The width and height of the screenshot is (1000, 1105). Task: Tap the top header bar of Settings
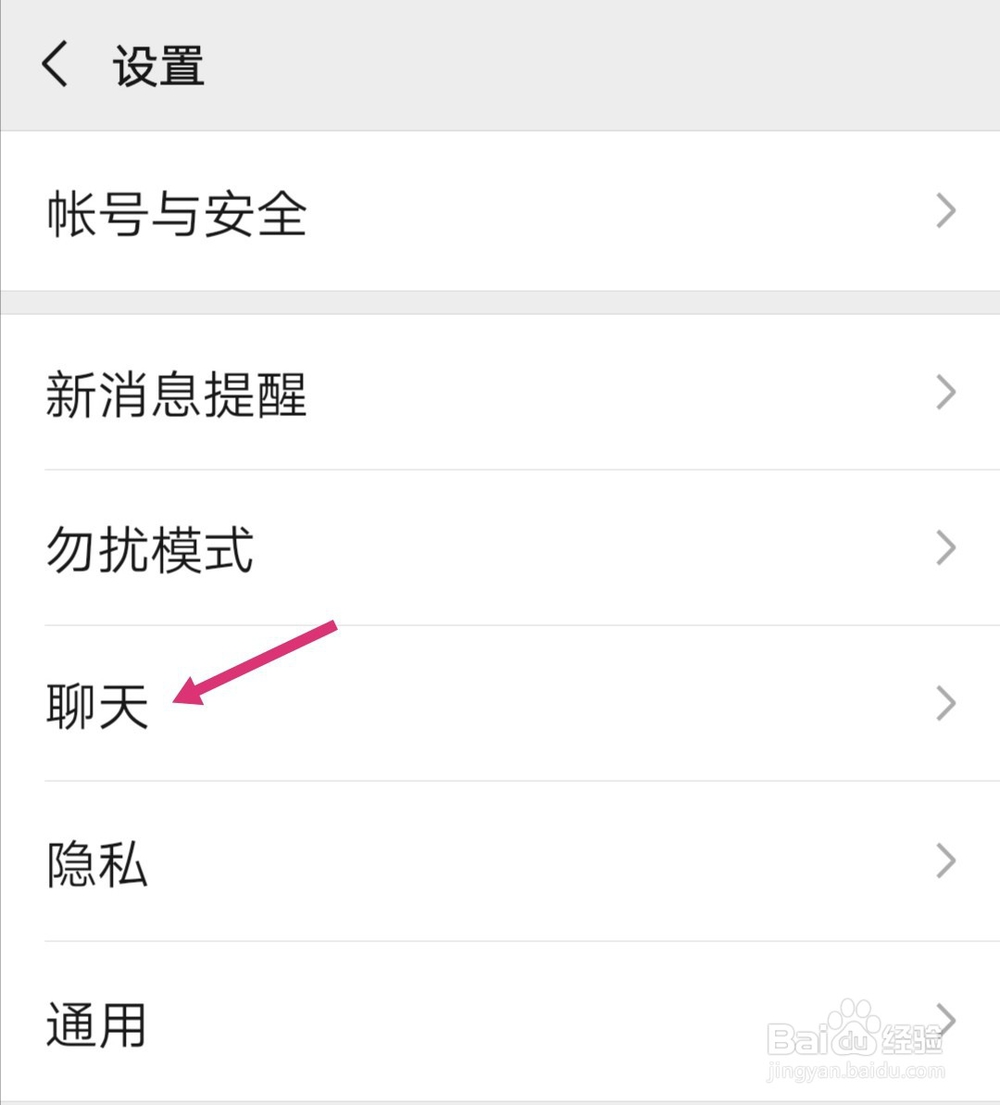click(x=500, y=65)
